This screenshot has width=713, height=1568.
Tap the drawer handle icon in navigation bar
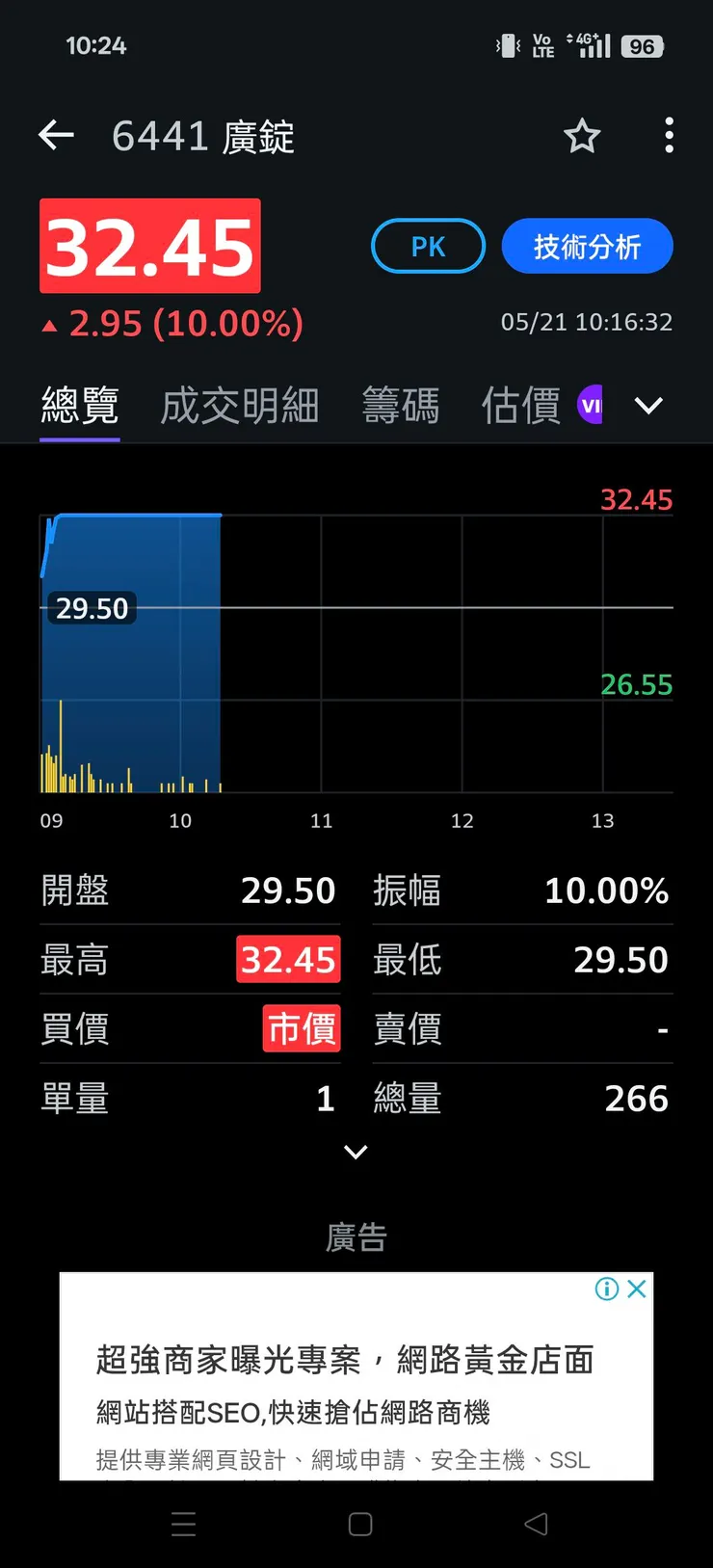[183, 1525]
